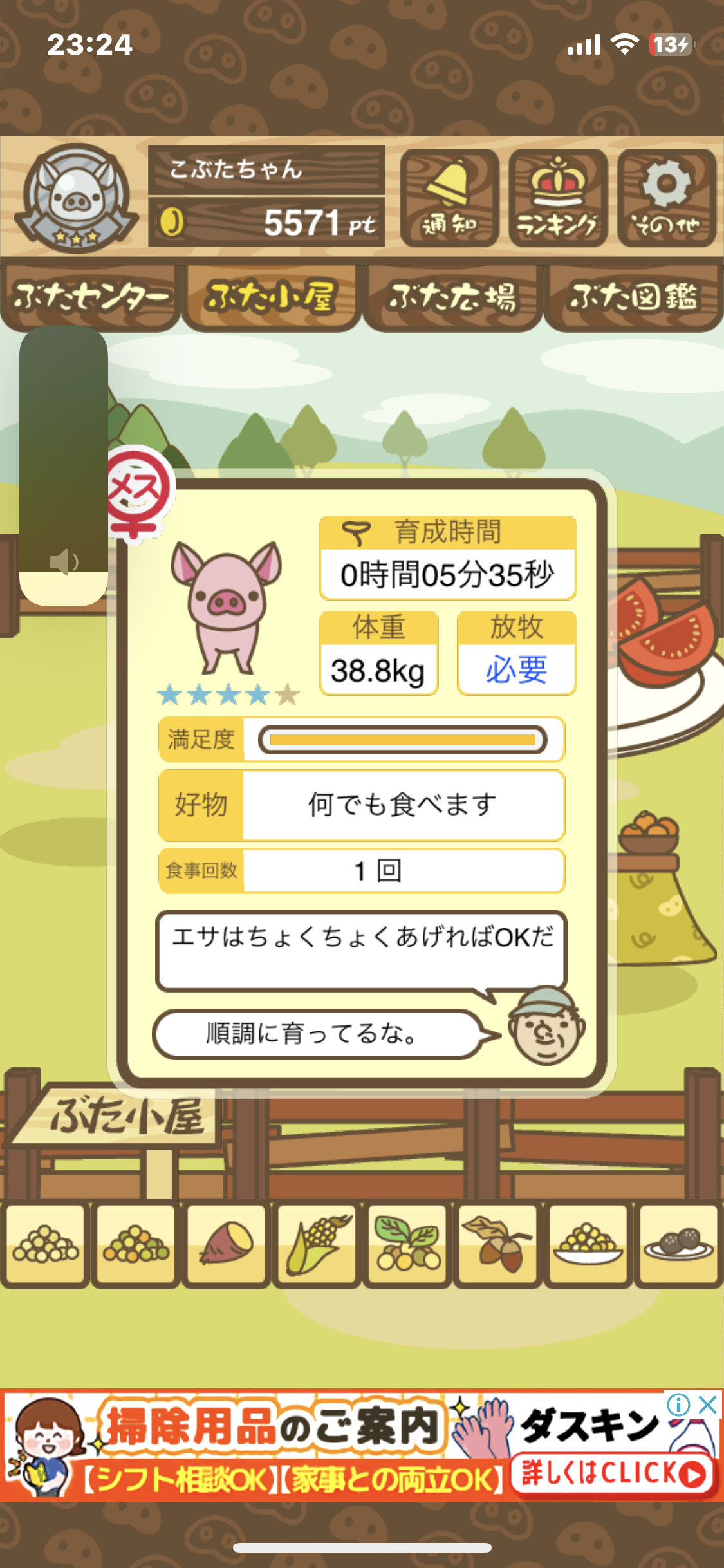This screenshot has height=1568, width=724.
Task: Select the plain white pellets feed
Action: (x=45, y=1244)
